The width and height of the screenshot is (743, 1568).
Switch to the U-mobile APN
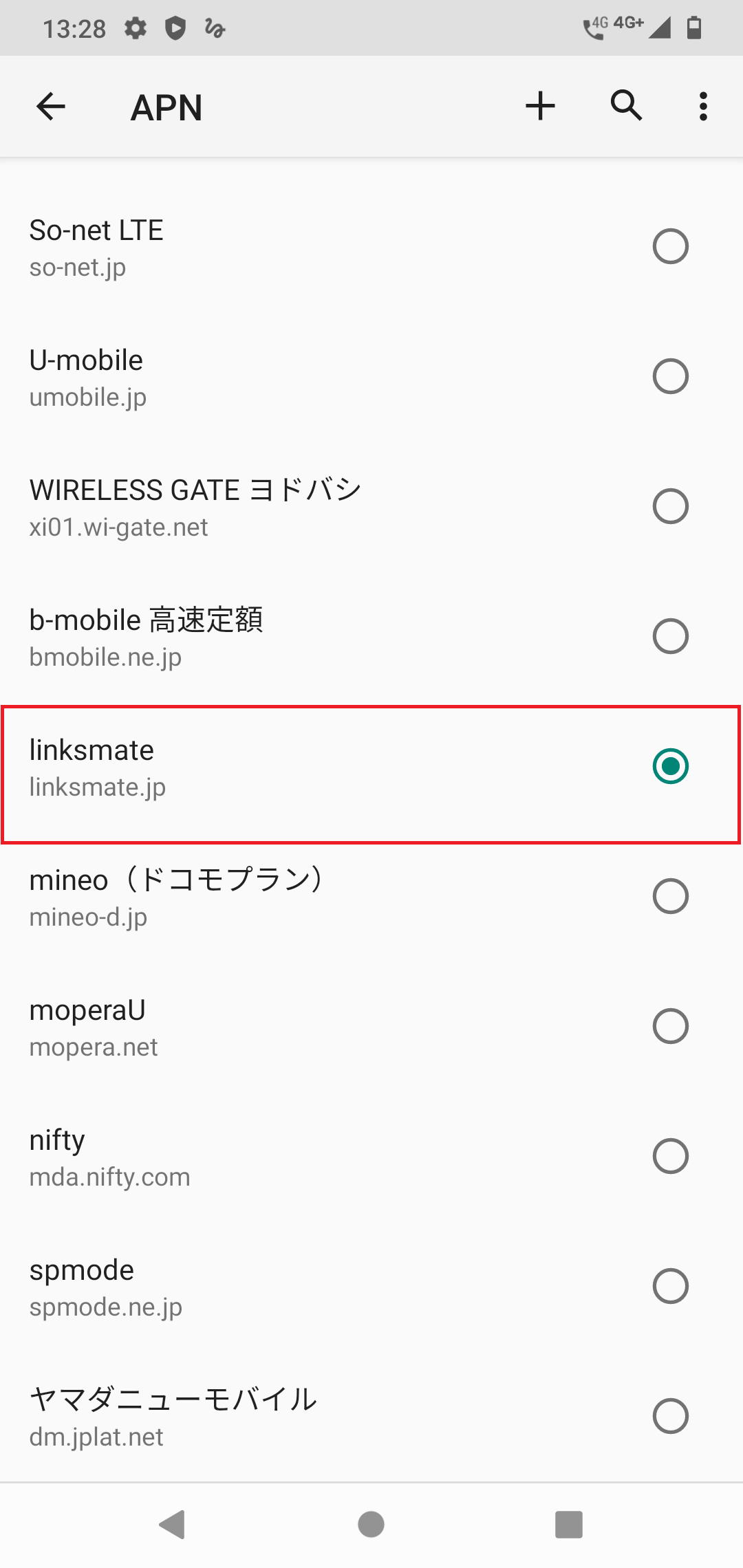[671, 376]
